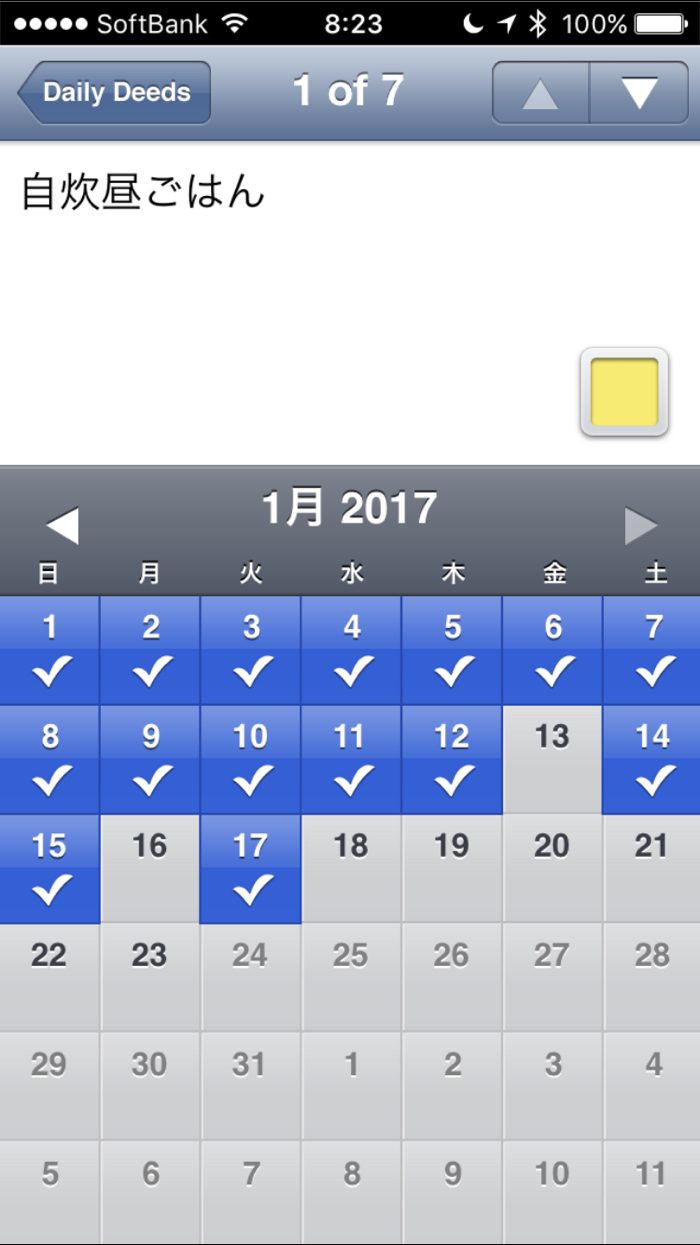Uncheck January 17
The image size is (700, 1245).
click(x=251, y=868)
